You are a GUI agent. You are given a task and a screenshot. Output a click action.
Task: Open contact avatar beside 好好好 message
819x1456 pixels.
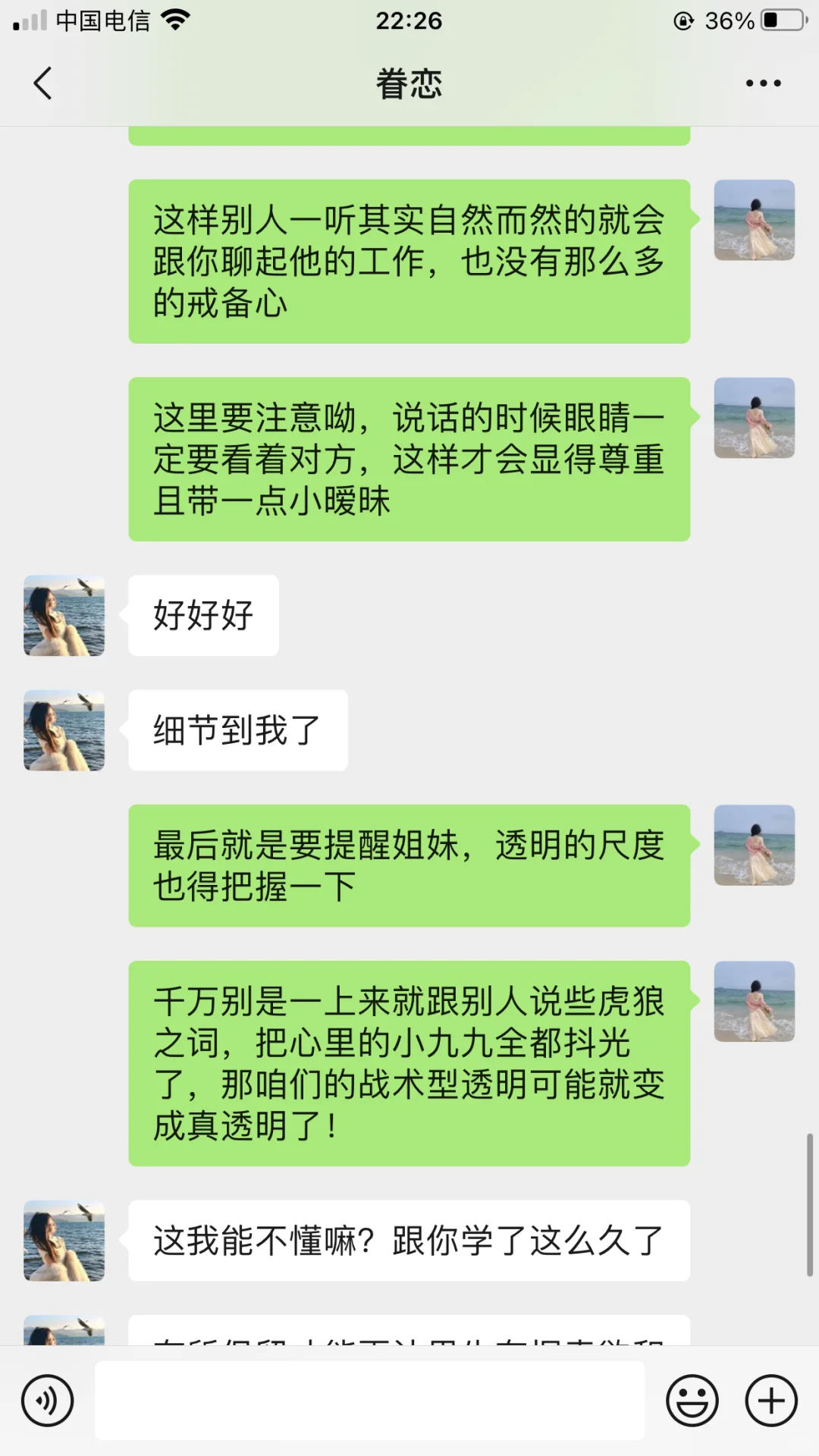(x=64, y=616)
